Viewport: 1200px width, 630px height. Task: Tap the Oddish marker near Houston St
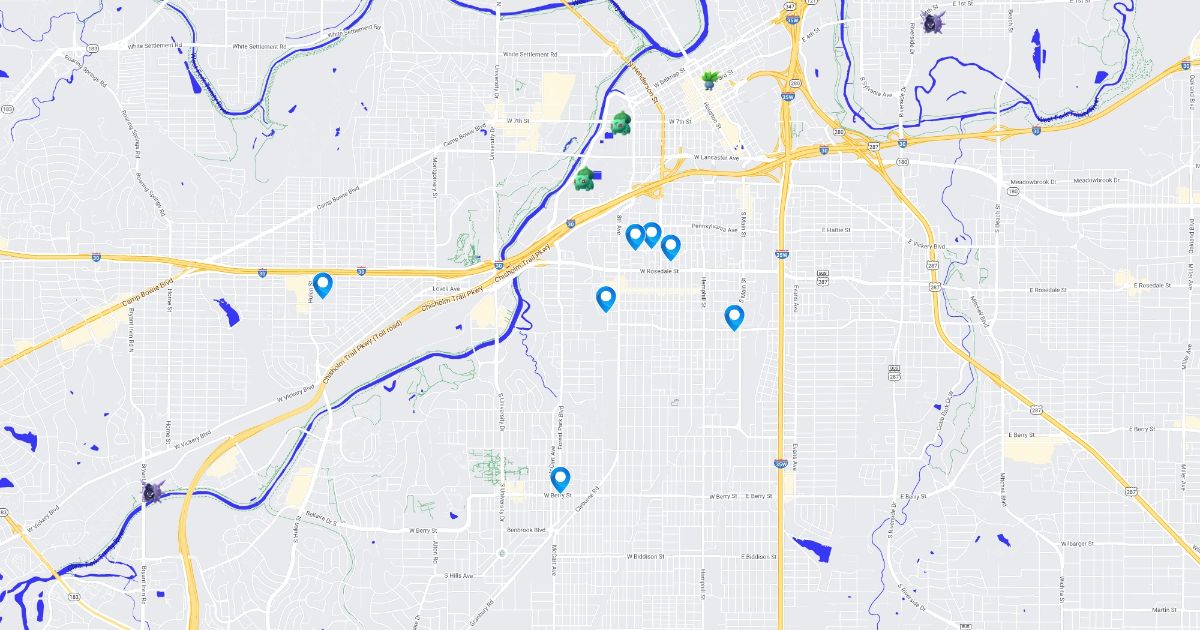pos(711,79)
